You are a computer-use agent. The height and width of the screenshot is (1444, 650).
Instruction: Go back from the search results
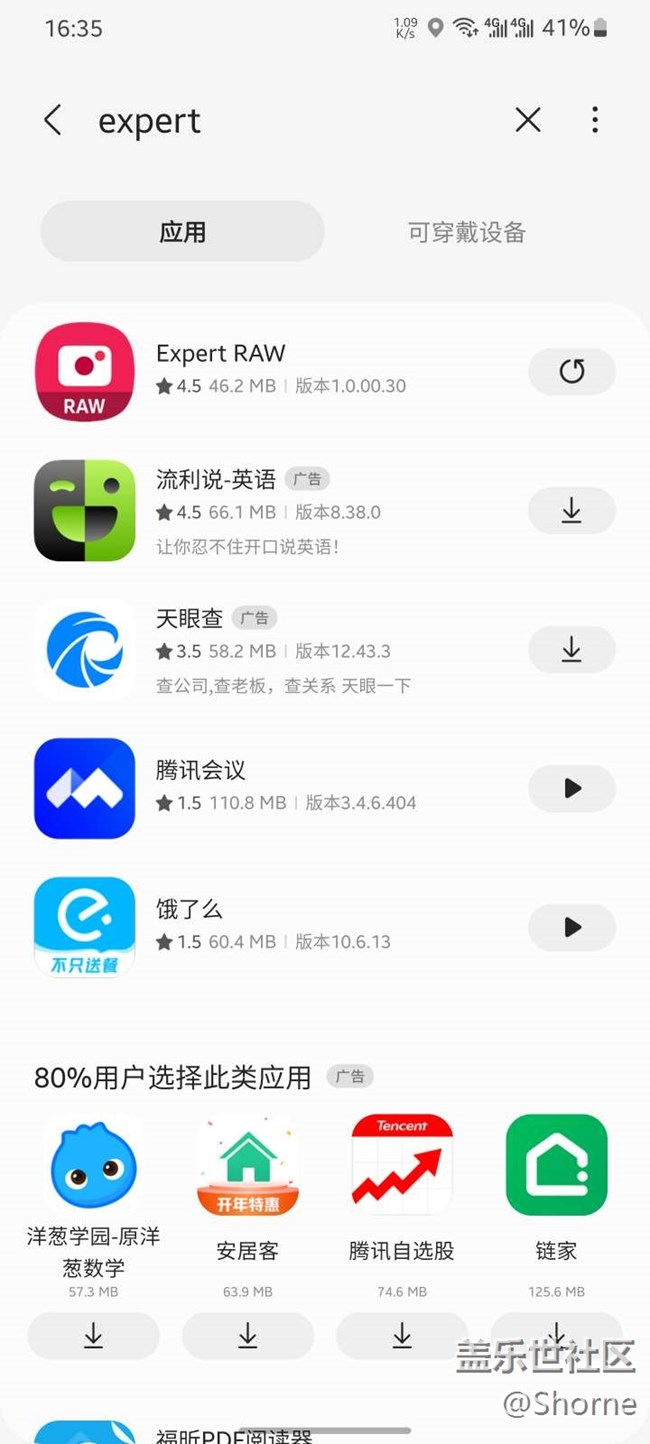pos(53,121)
